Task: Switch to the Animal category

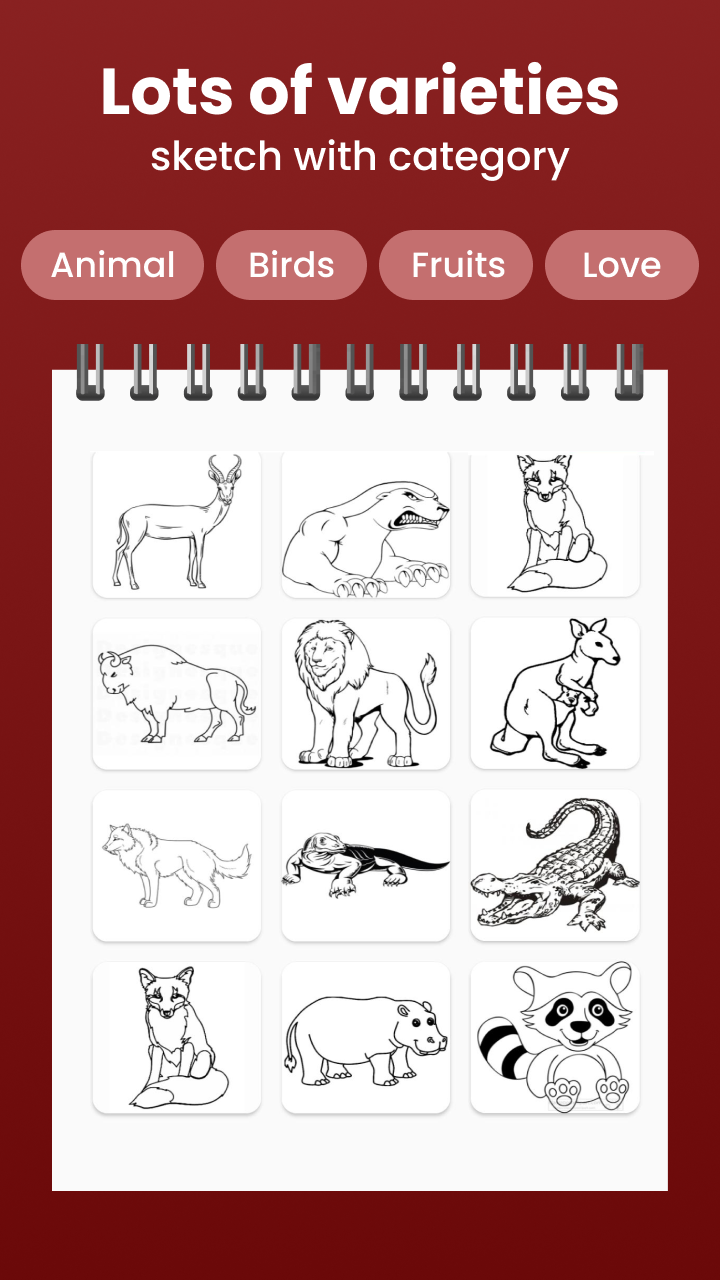Action: tap(112, 264)
